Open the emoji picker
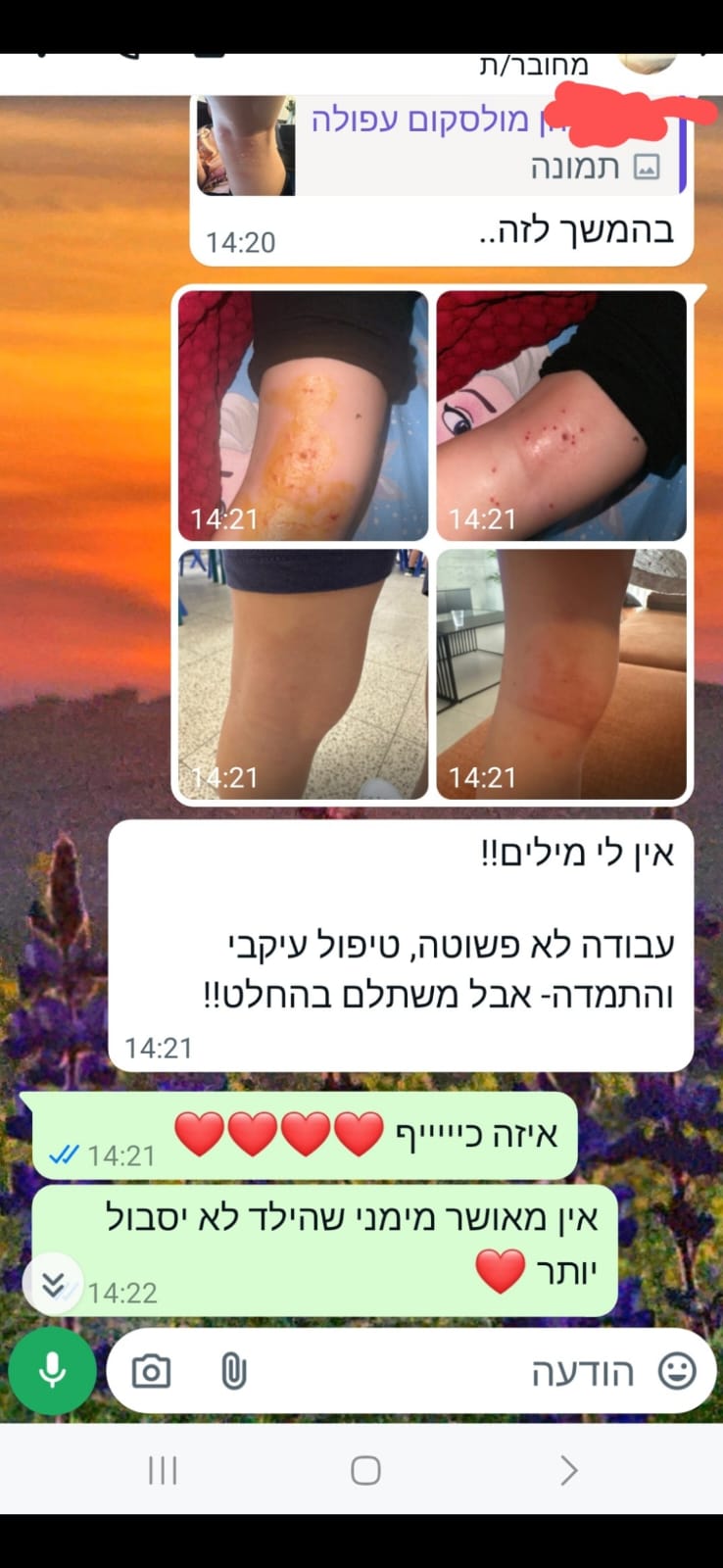This screenshot has width=723, height=1568. click(676, 1371)
